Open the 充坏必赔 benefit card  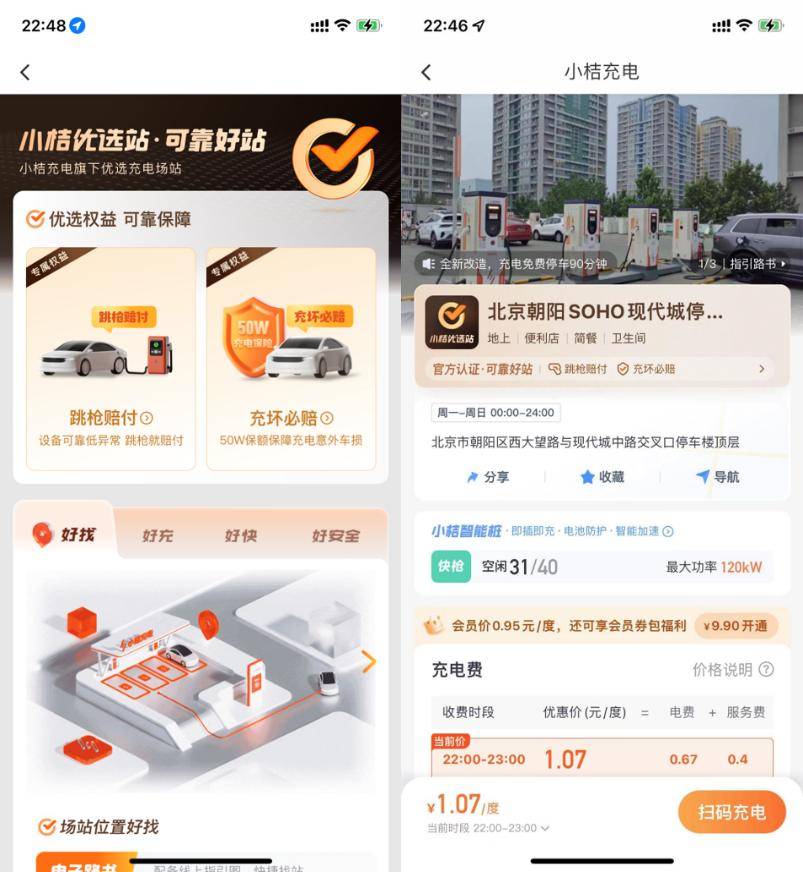(291, 358)
